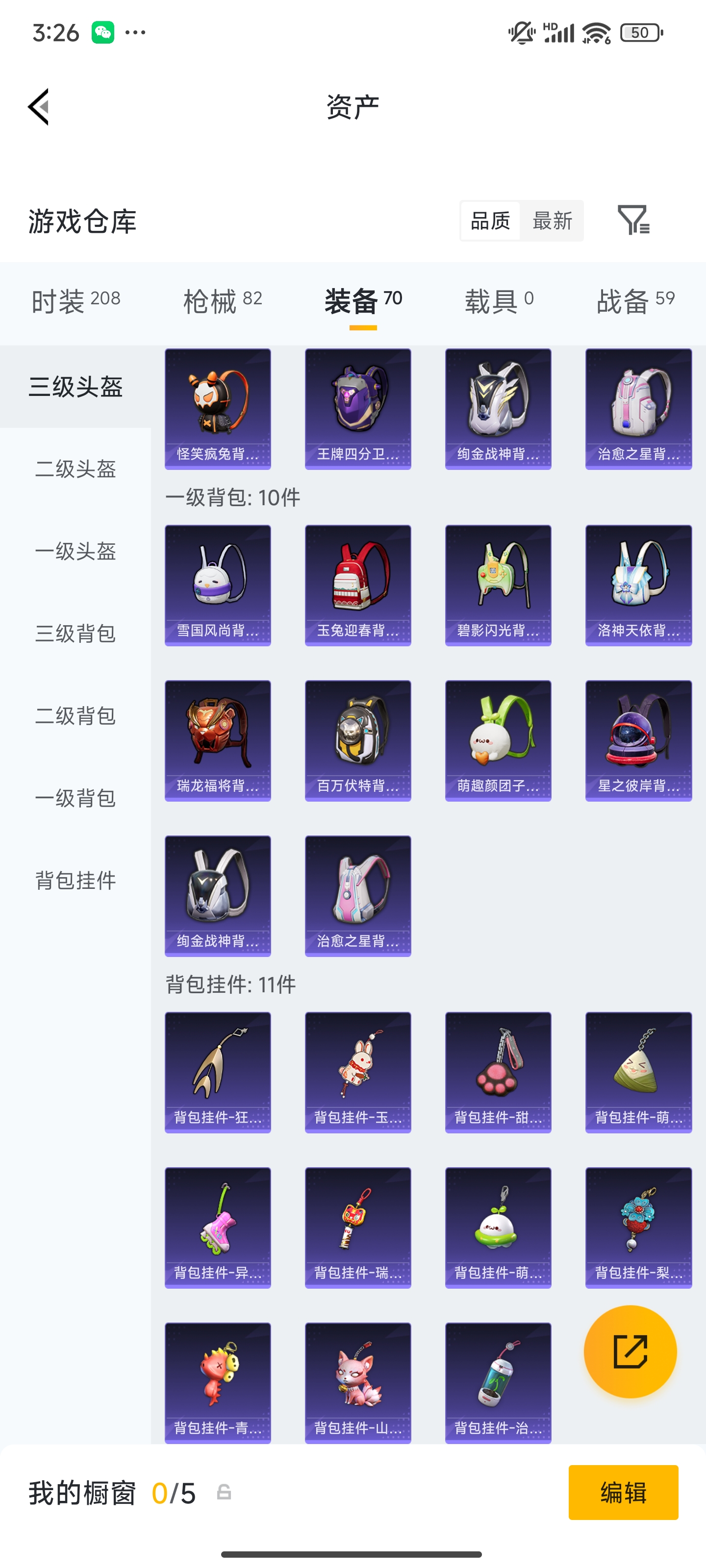
Task: Sort items by 最新
Action: [x=552, y=221]
